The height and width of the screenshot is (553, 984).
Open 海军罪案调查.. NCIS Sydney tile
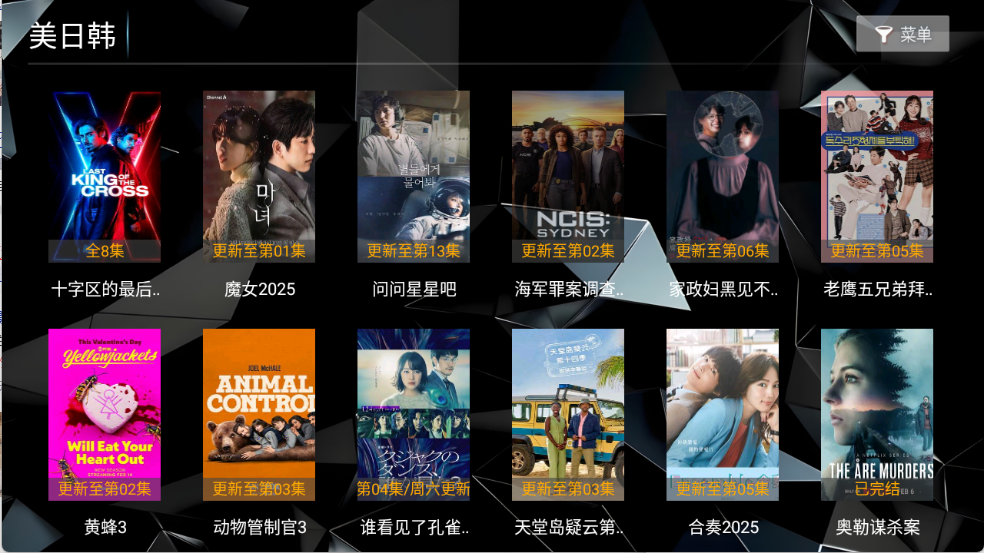(x=568, y=177)
